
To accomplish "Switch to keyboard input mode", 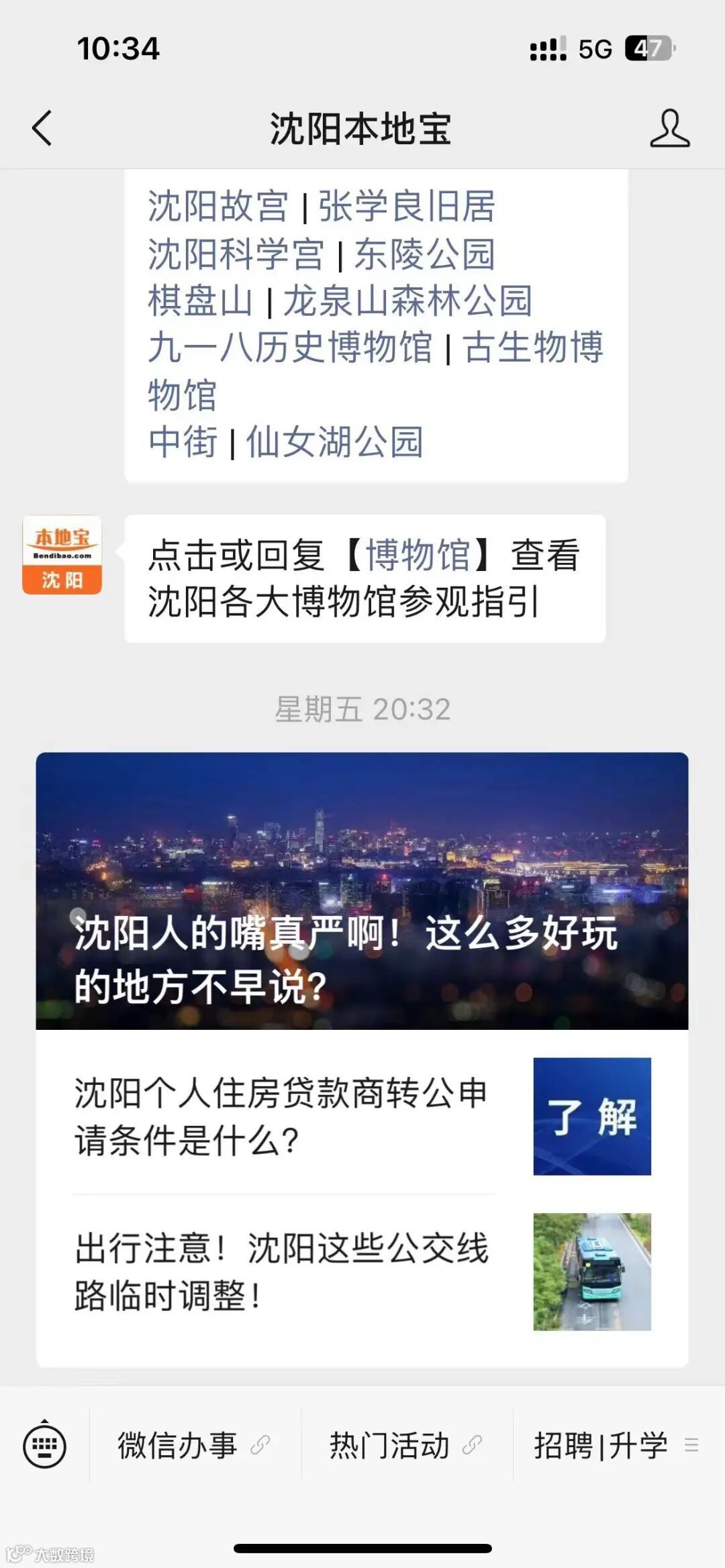I will click(44, 1445).
